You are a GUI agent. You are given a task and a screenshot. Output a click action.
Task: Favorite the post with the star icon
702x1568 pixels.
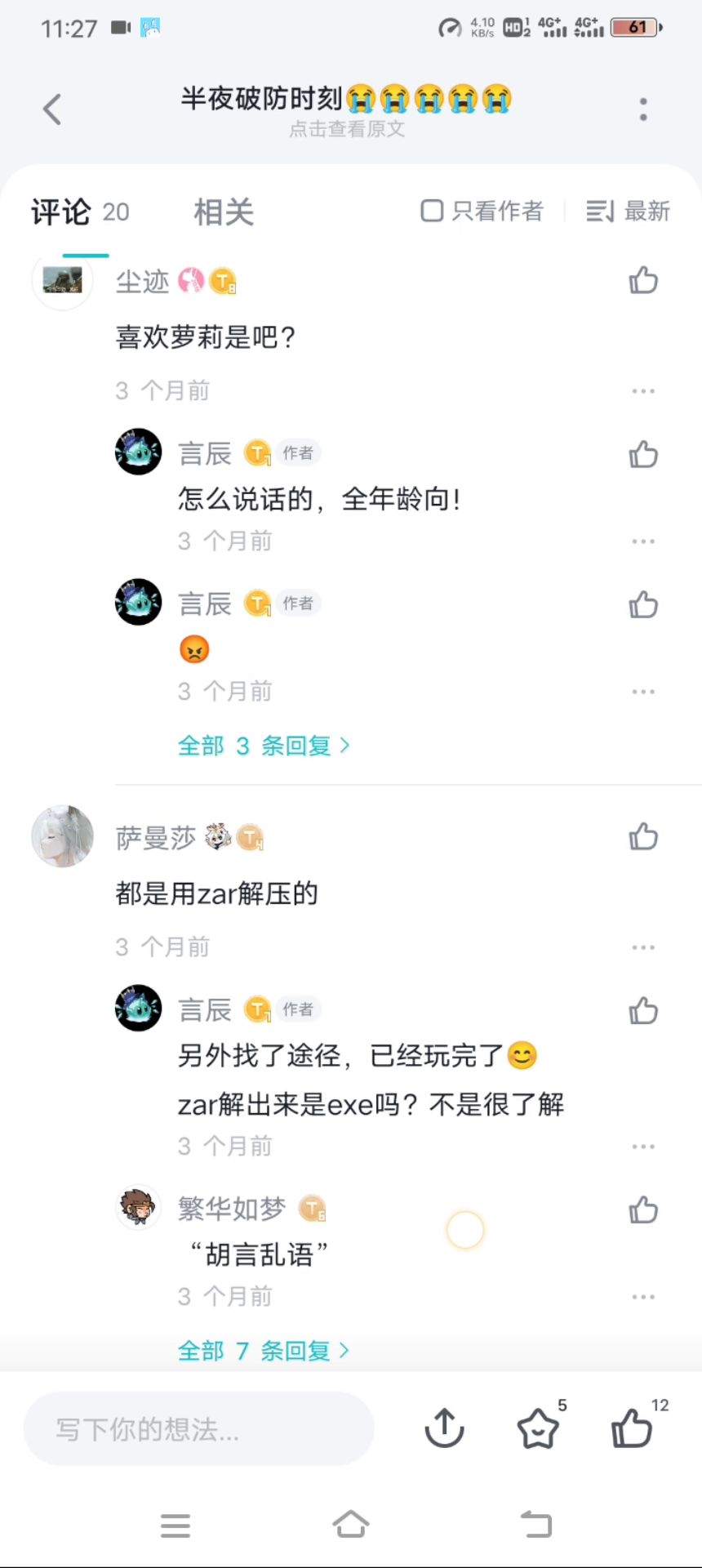point(539,1428)
